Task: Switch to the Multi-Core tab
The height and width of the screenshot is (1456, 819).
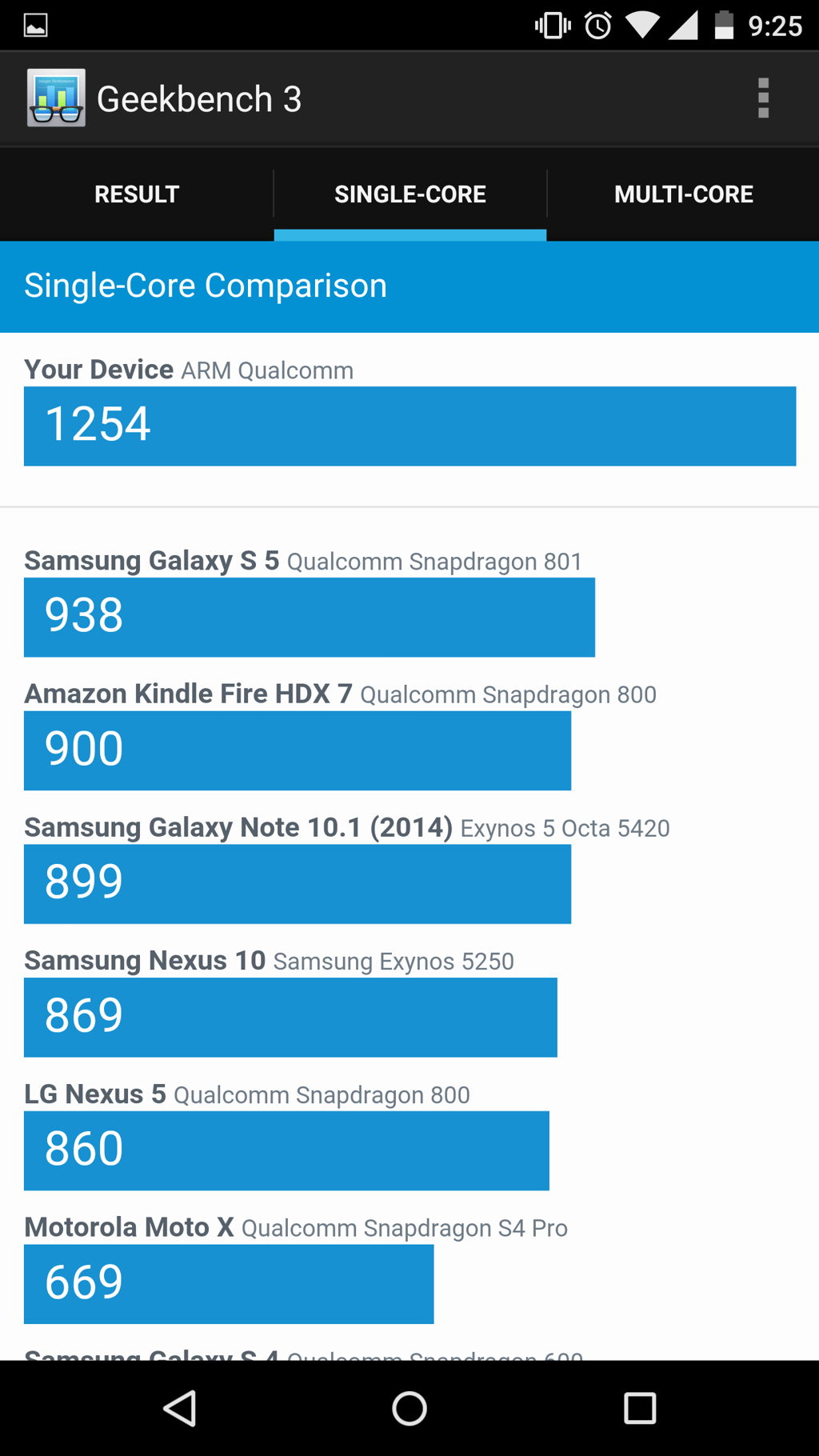Action: pyautogui.click(x=684, y=194)
